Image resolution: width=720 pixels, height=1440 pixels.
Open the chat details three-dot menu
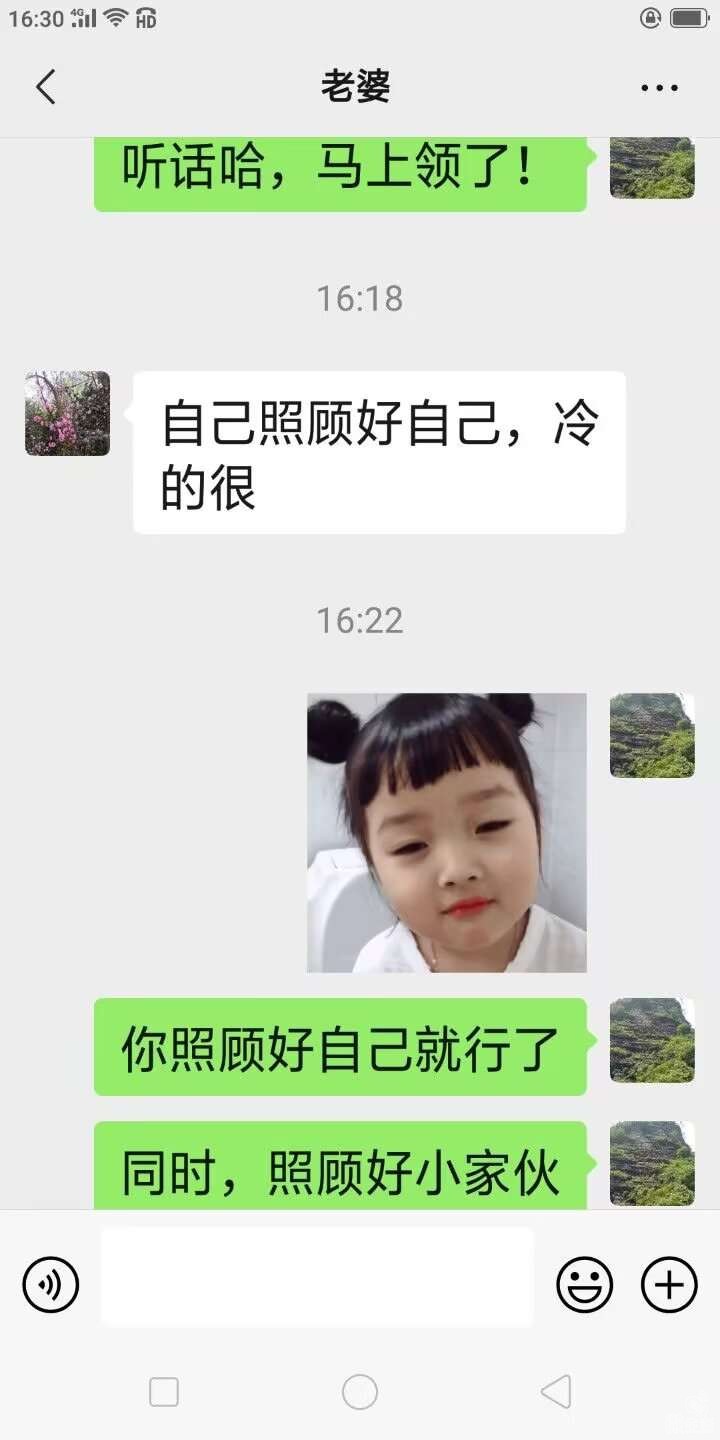point(659,88)
